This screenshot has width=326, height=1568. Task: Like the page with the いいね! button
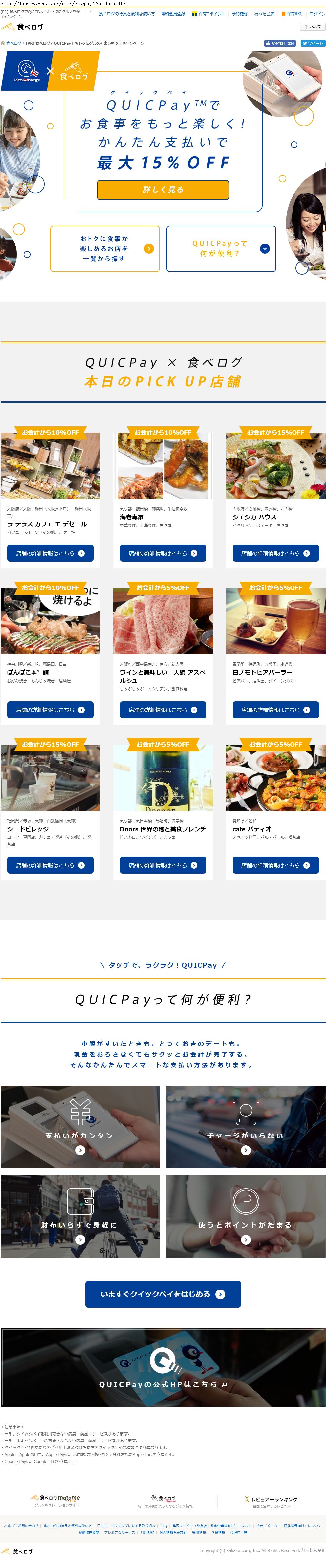click(x=280, y=43)
